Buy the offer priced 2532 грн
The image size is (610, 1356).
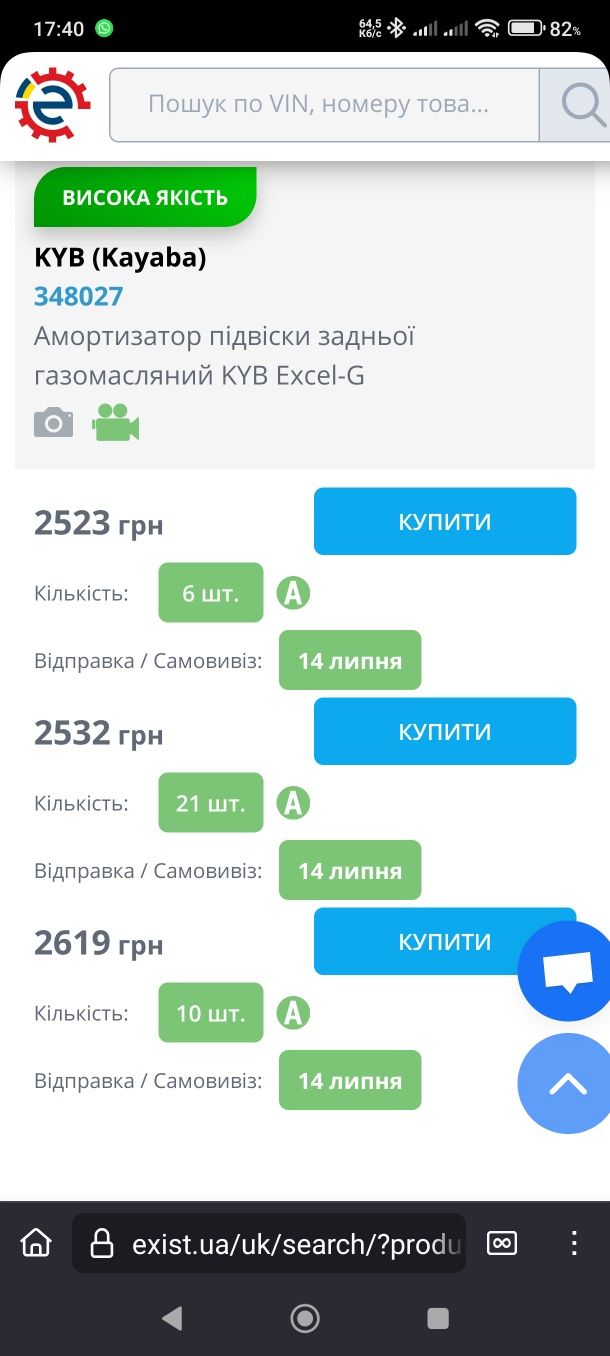coord(445,731)
